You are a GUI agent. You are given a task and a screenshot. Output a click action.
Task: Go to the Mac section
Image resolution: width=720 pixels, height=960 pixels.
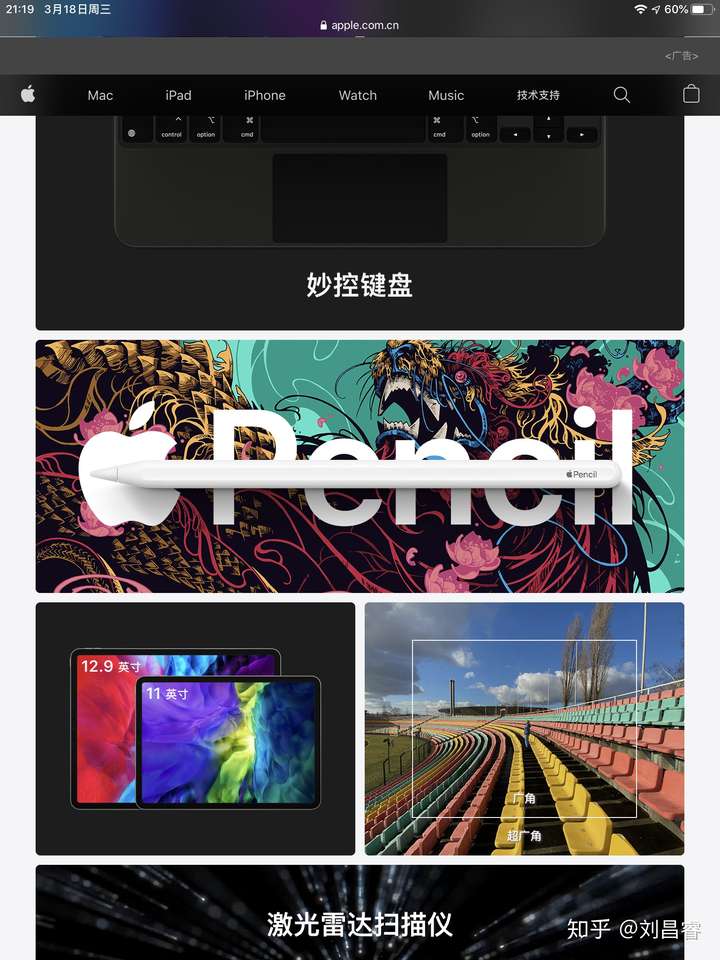tap(100, 95)
